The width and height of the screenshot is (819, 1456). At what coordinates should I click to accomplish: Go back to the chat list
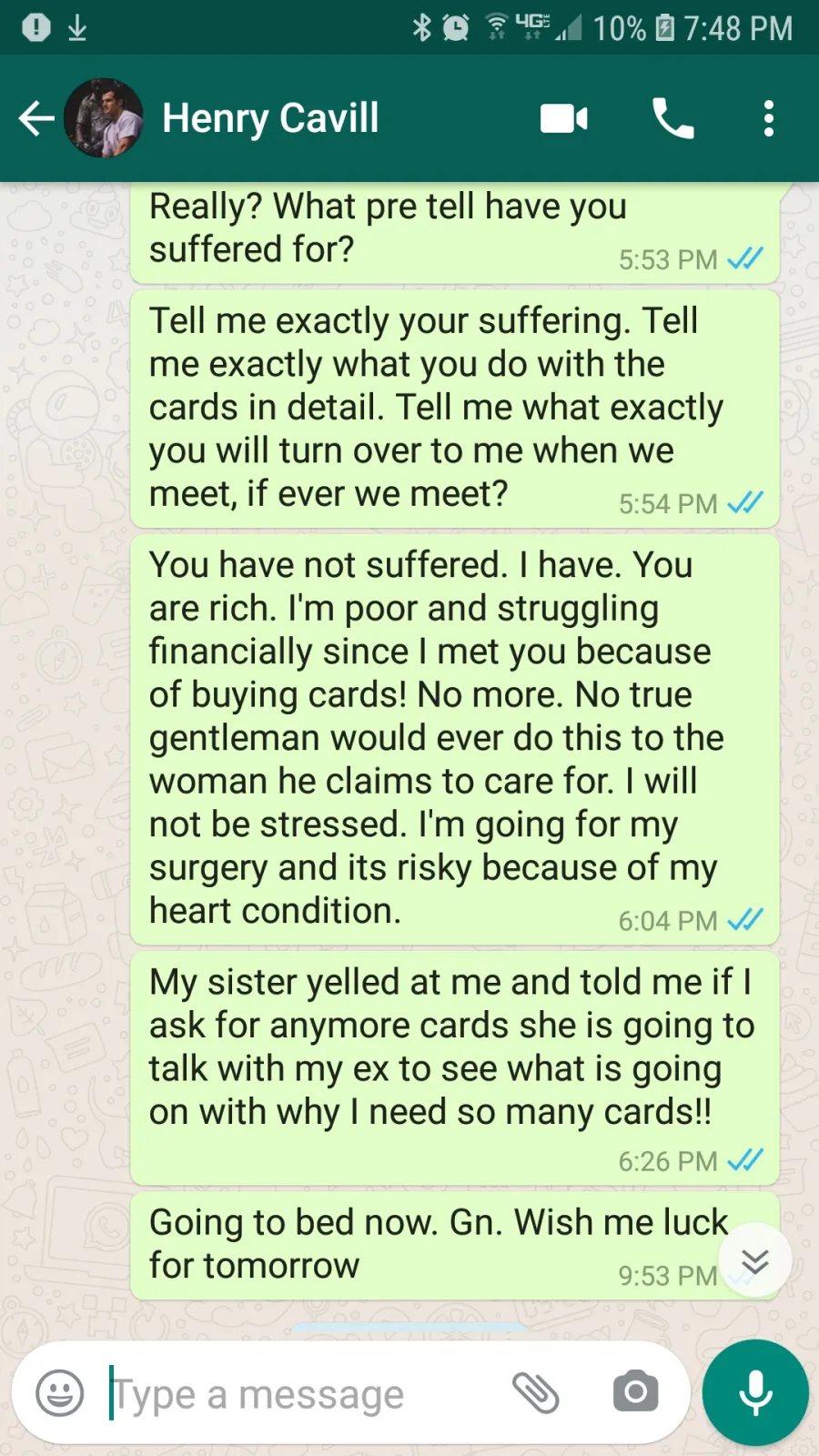point(36,118)
